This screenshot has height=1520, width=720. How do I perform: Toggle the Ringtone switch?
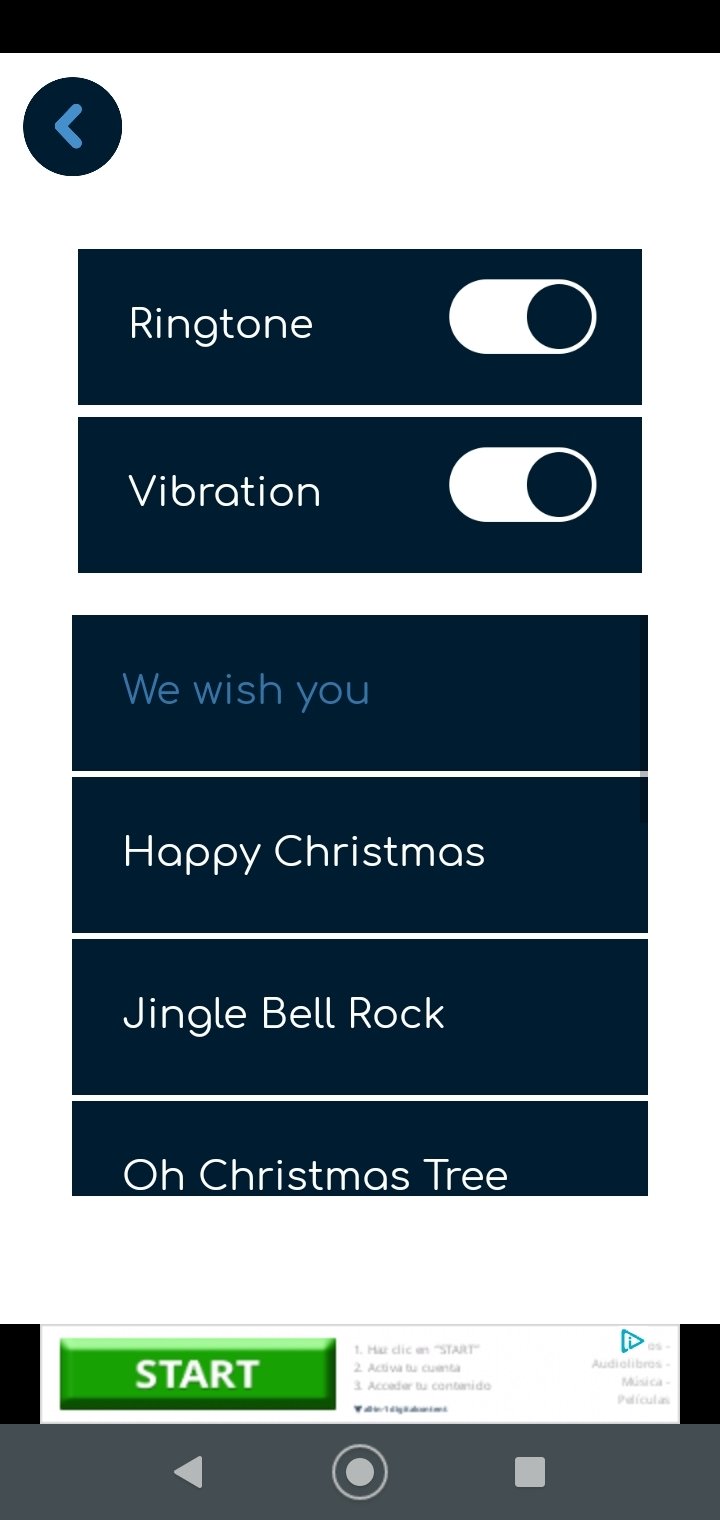(522, 317)
